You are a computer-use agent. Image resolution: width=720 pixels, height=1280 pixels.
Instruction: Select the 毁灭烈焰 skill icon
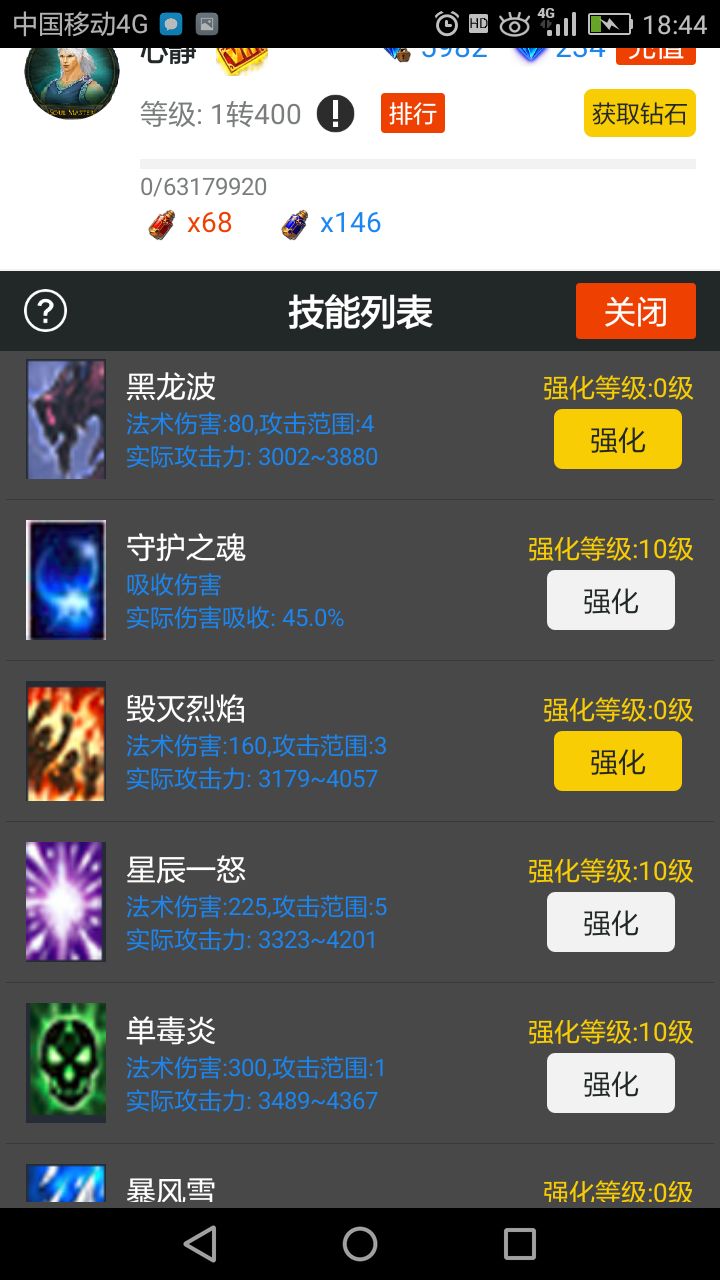(65, 741)
